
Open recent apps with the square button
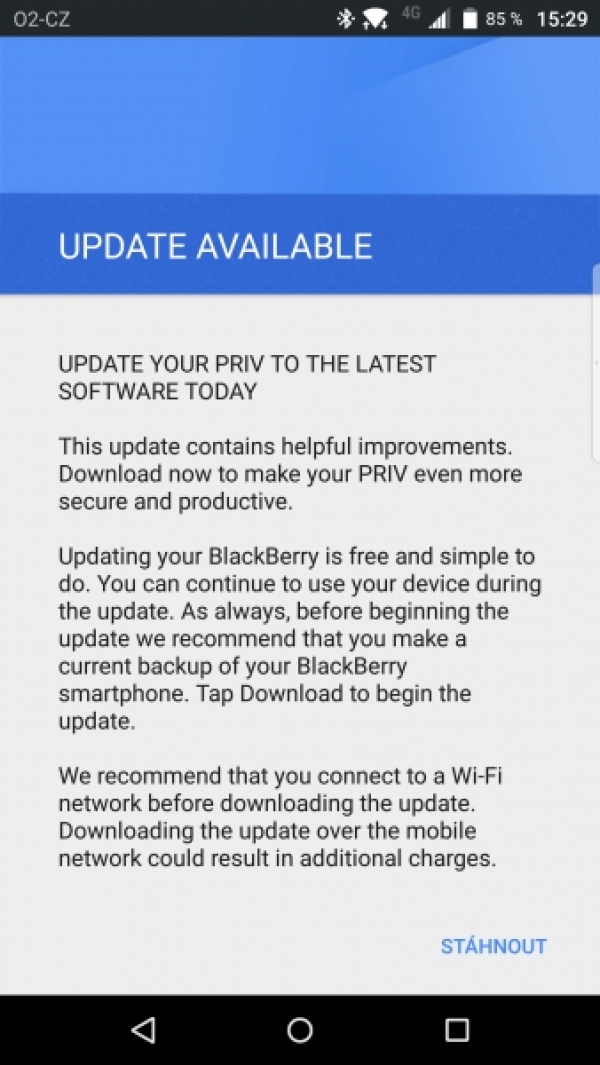coord(457,1030)
